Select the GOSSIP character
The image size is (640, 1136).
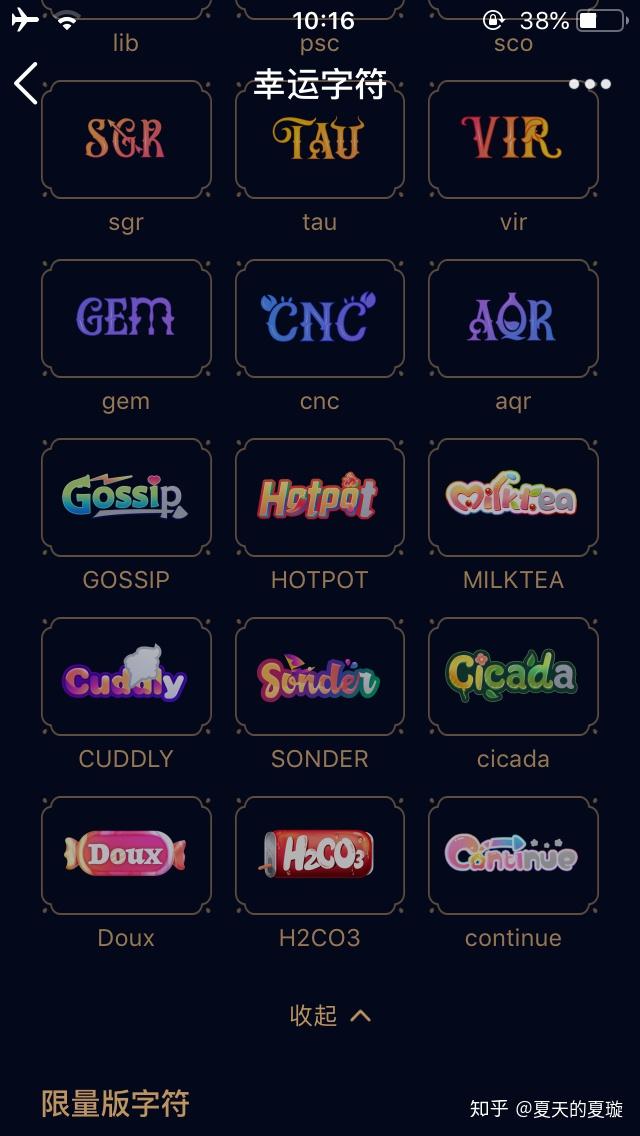point(126,497)
